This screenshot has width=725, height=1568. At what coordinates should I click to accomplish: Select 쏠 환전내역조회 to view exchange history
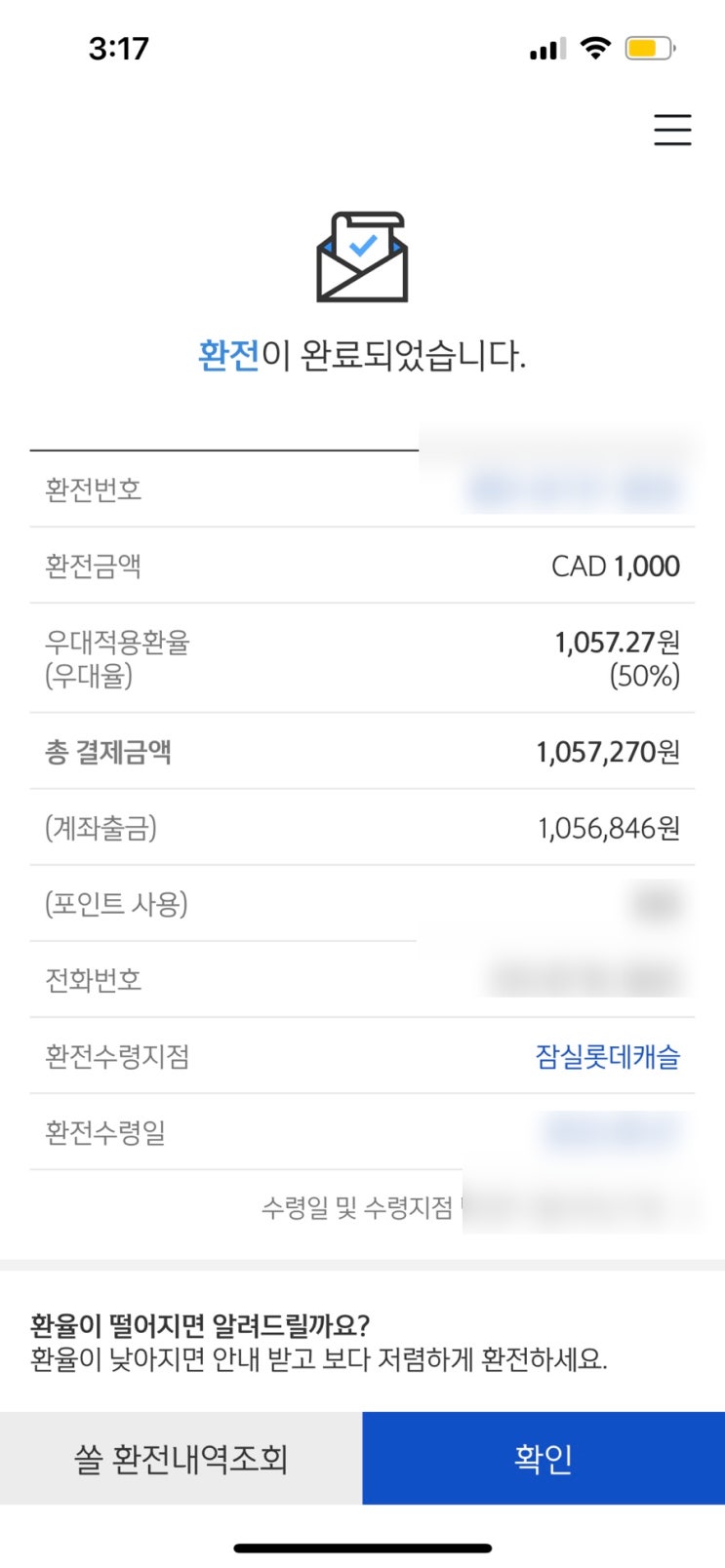(181, 1457)
